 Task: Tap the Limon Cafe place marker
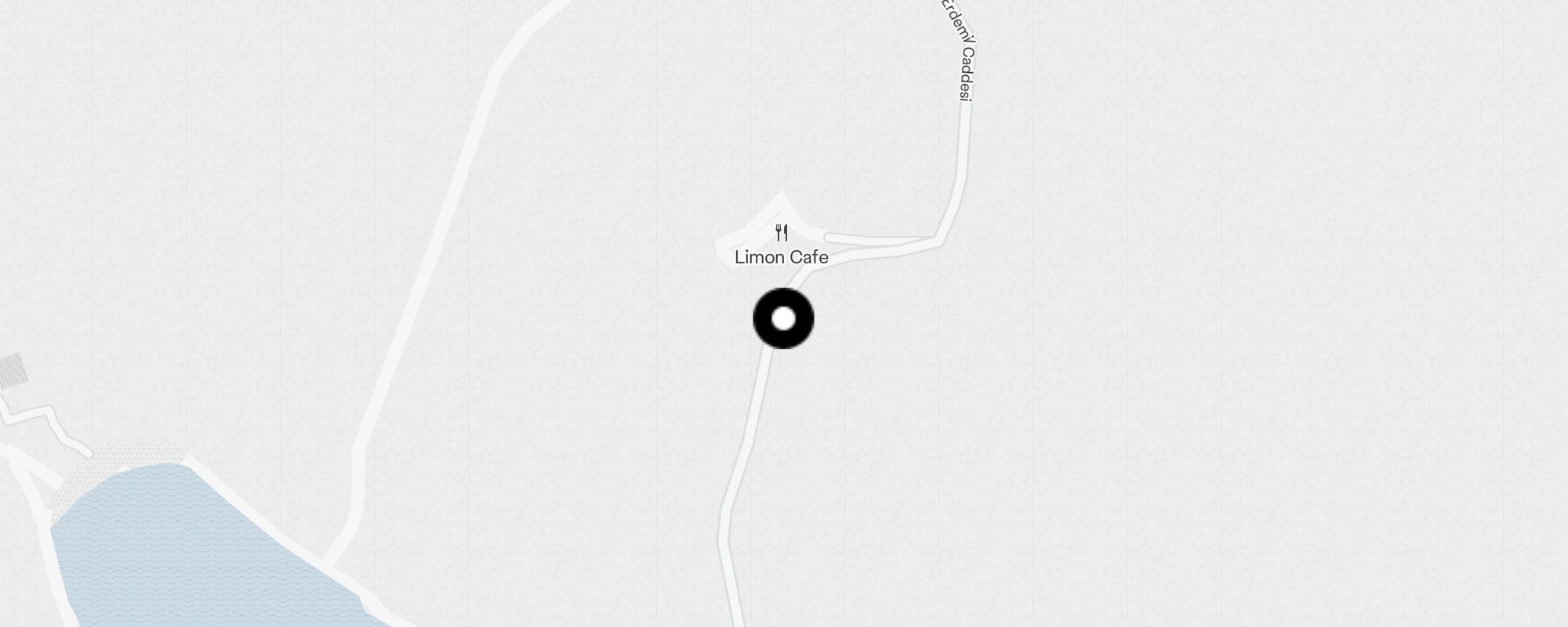click(781, 234)
